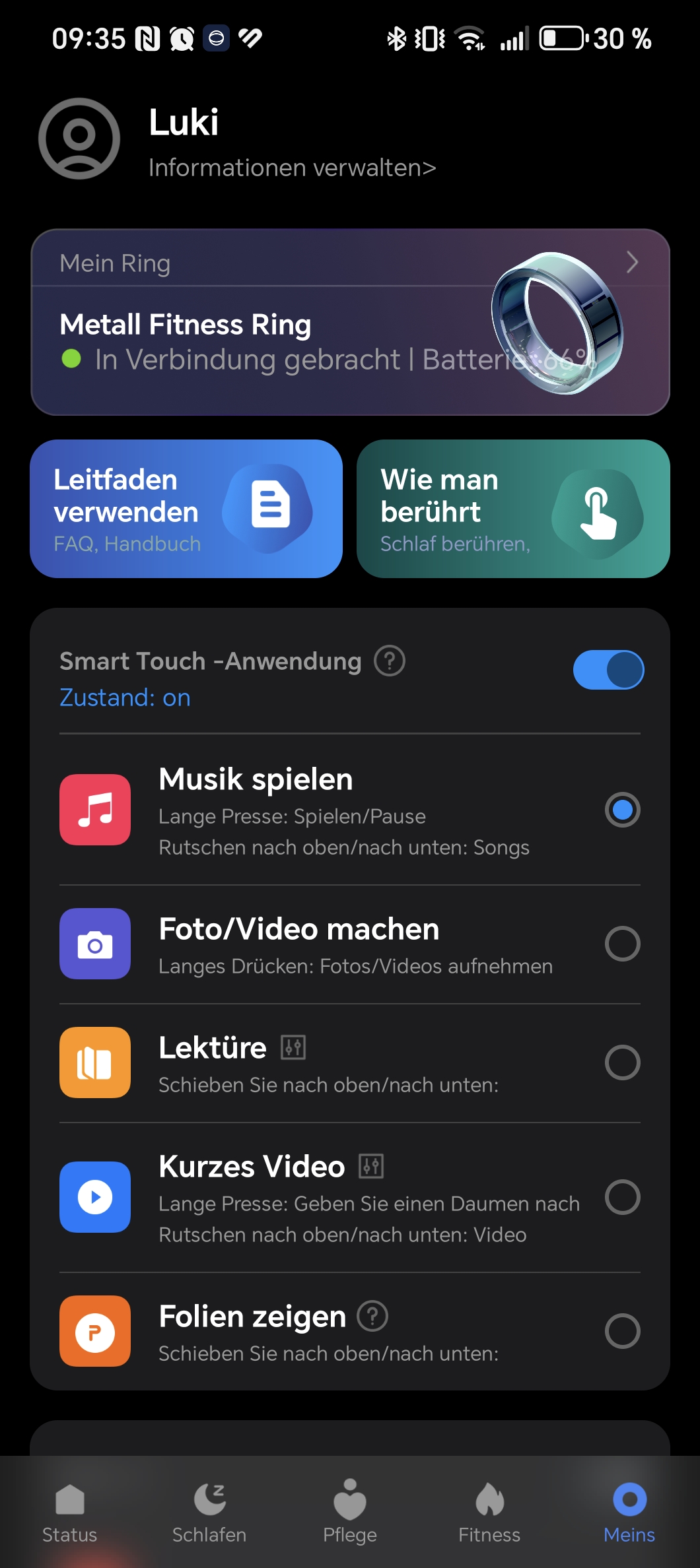Open settings icon next to Kurzes Video

[371, 1166]
